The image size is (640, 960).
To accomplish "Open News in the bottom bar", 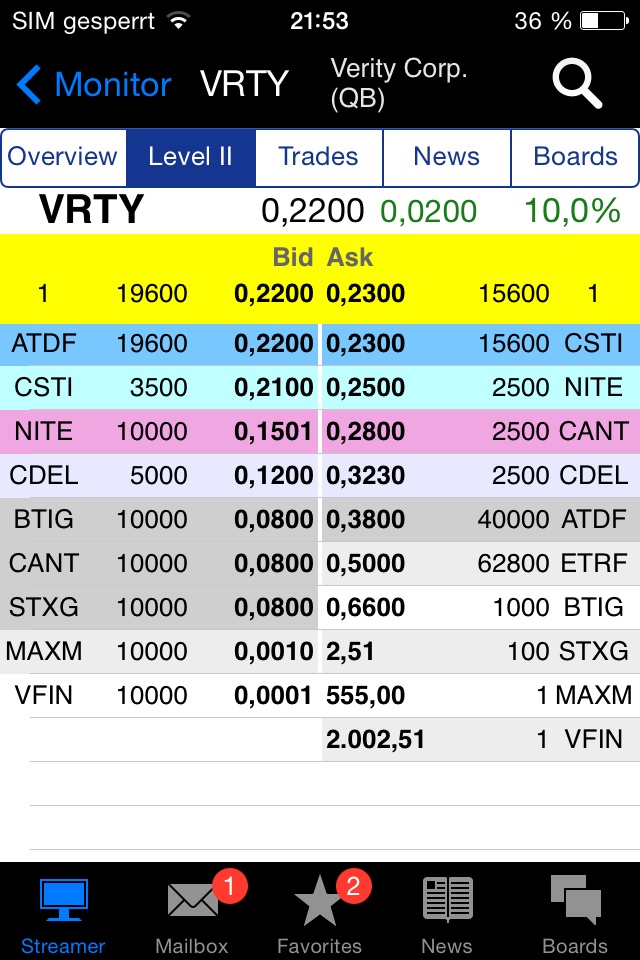I will (447, 912).
